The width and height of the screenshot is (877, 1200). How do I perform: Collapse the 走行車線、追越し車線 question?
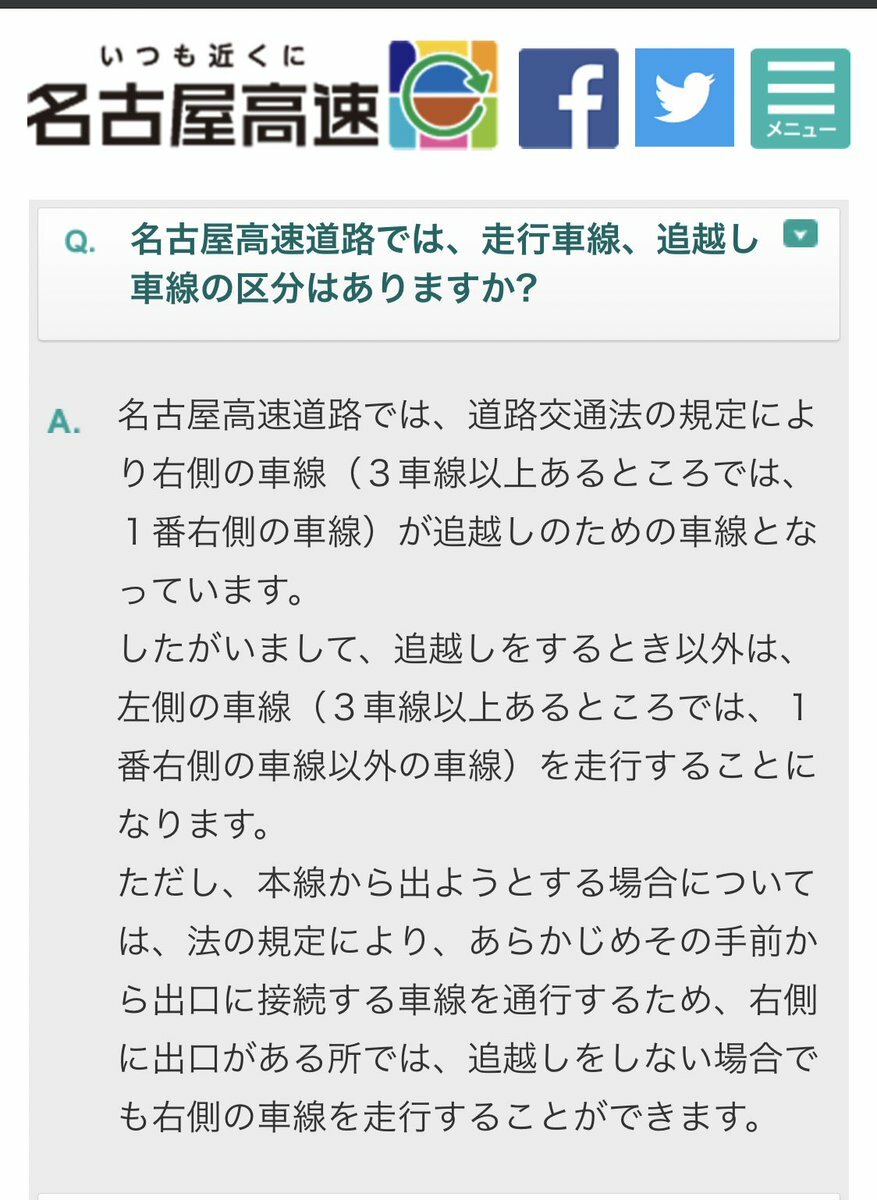click(x=800, y=235)
